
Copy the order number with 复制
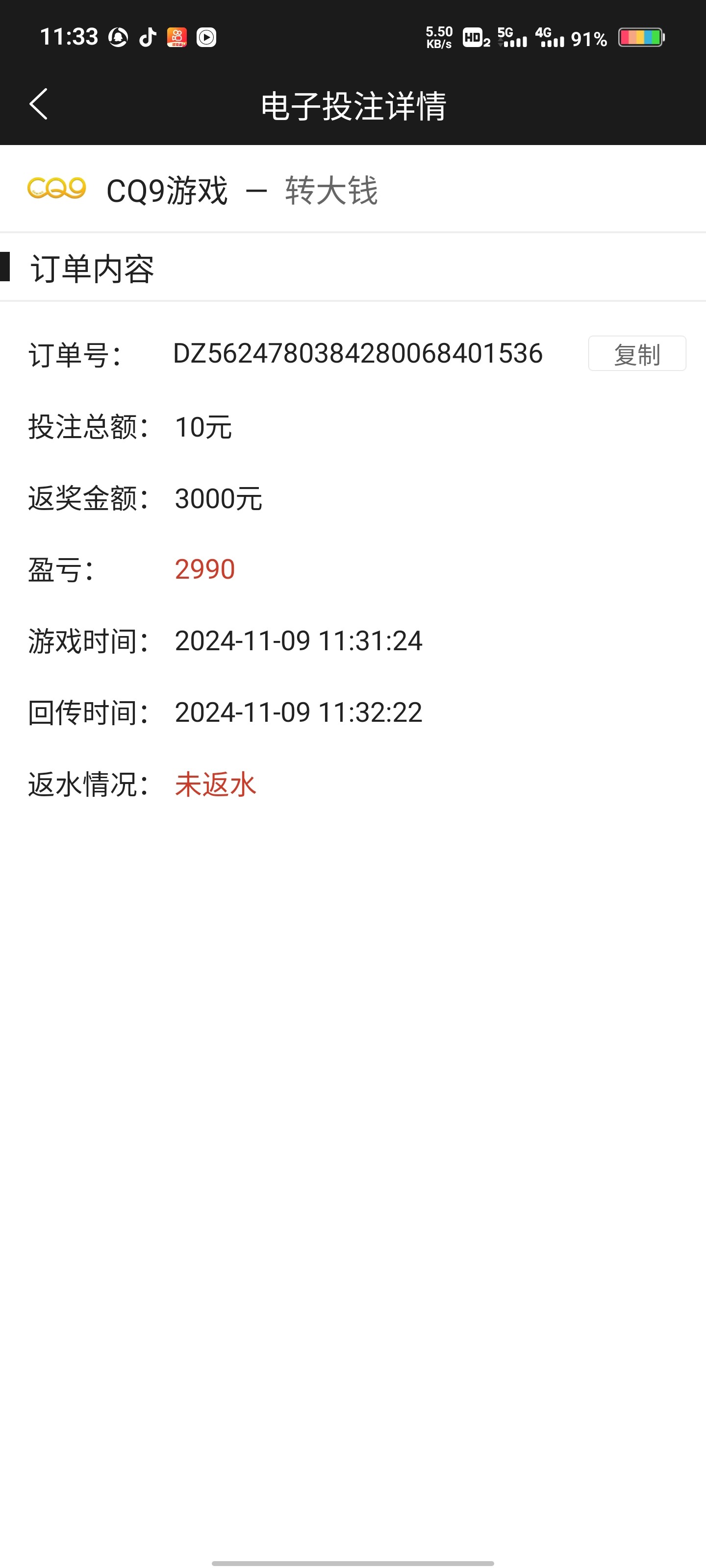click(x=636, y=354)
